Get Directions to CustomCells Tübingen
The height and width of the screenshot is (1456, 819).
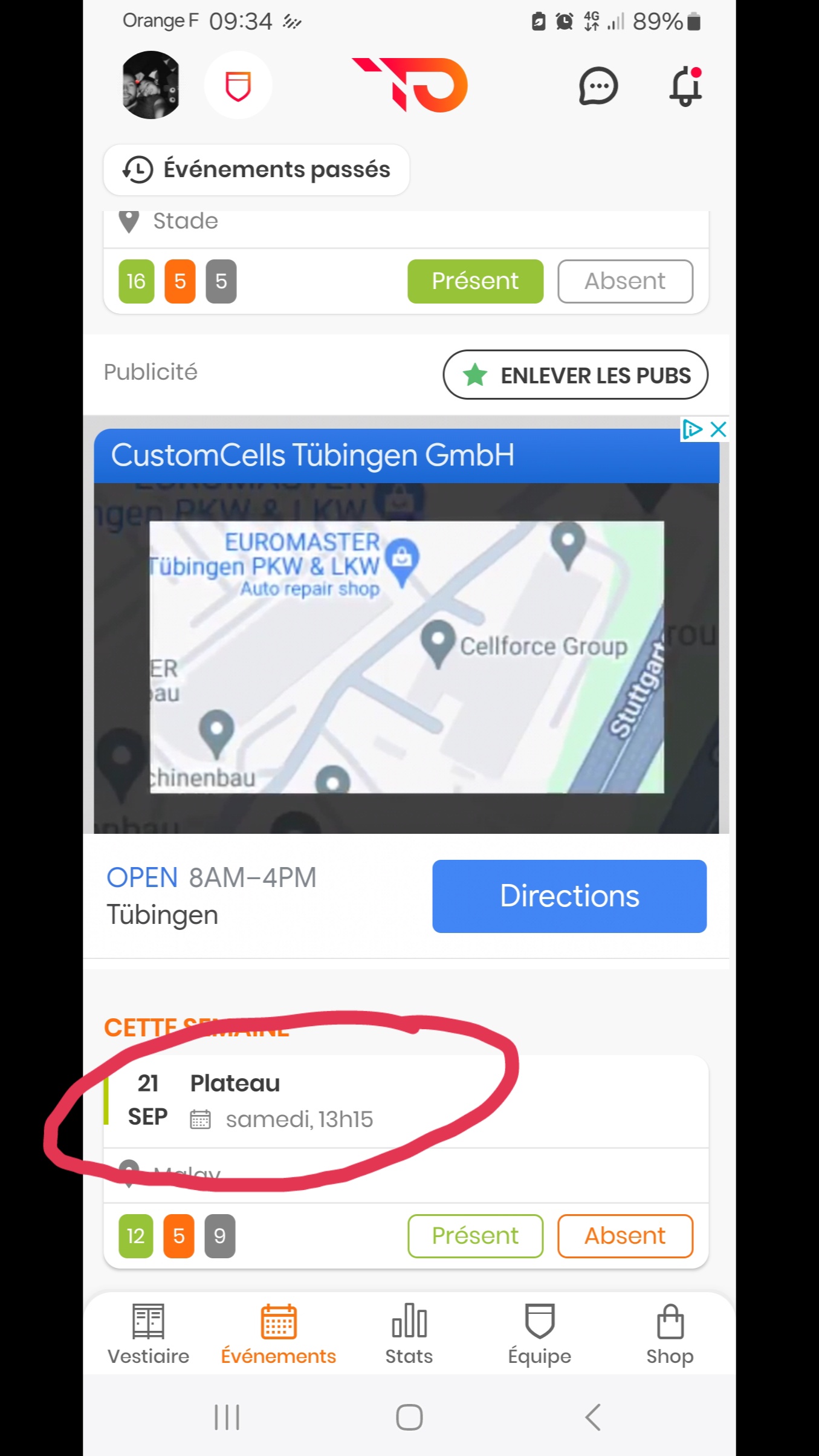pos(569,896)
